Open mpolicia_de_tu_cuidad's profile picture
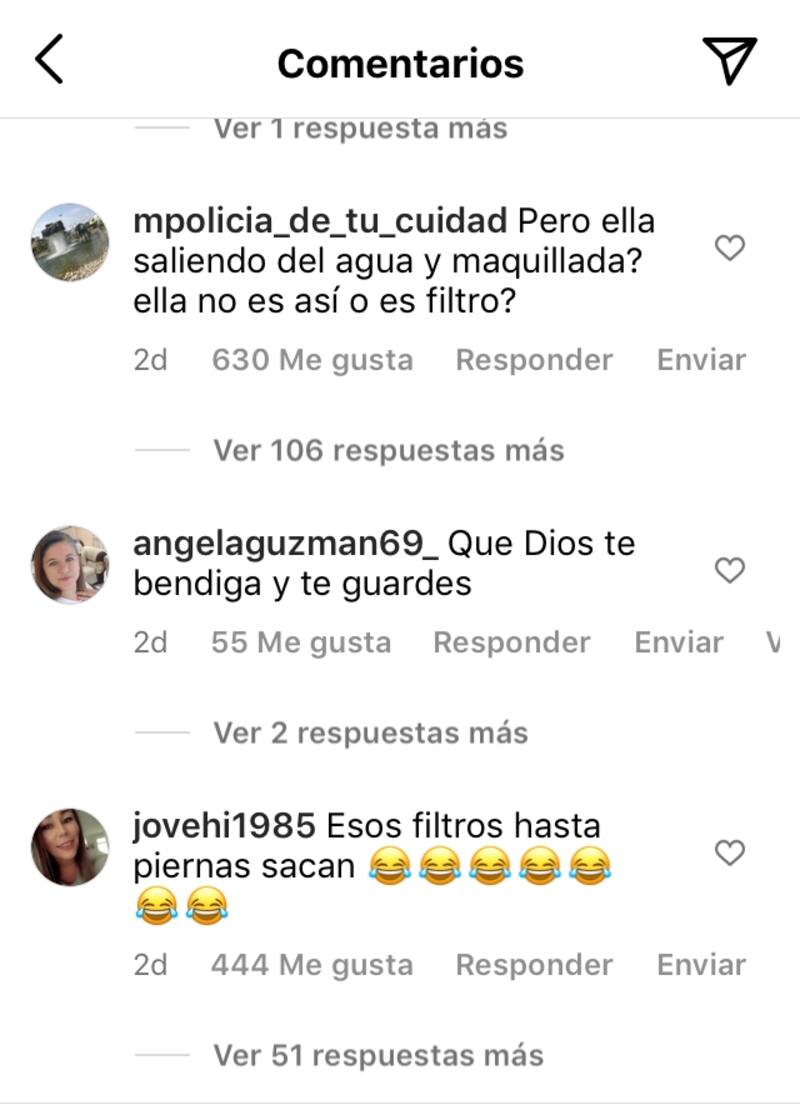Screen dimensions: 800x1115 70,242
